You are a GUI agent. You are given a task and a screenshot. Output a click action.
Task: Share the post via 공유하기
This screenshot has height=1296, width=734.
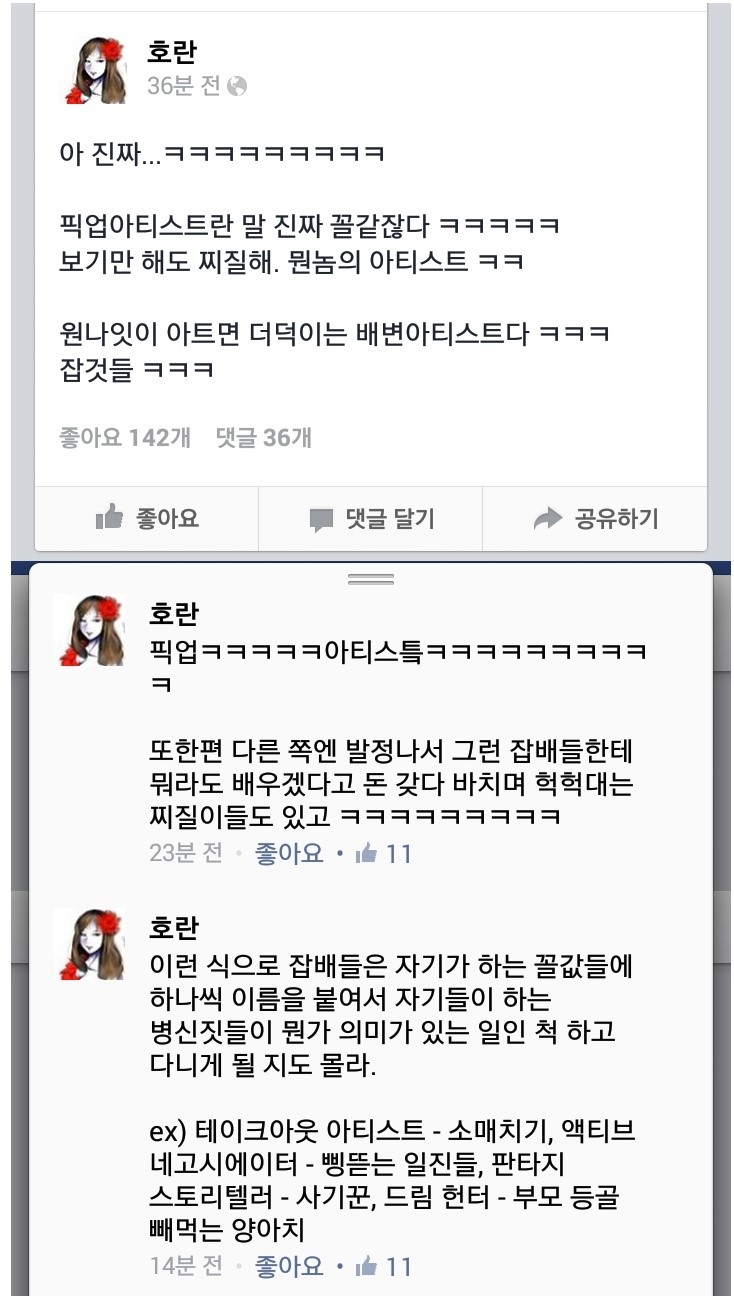pos(596,519)
